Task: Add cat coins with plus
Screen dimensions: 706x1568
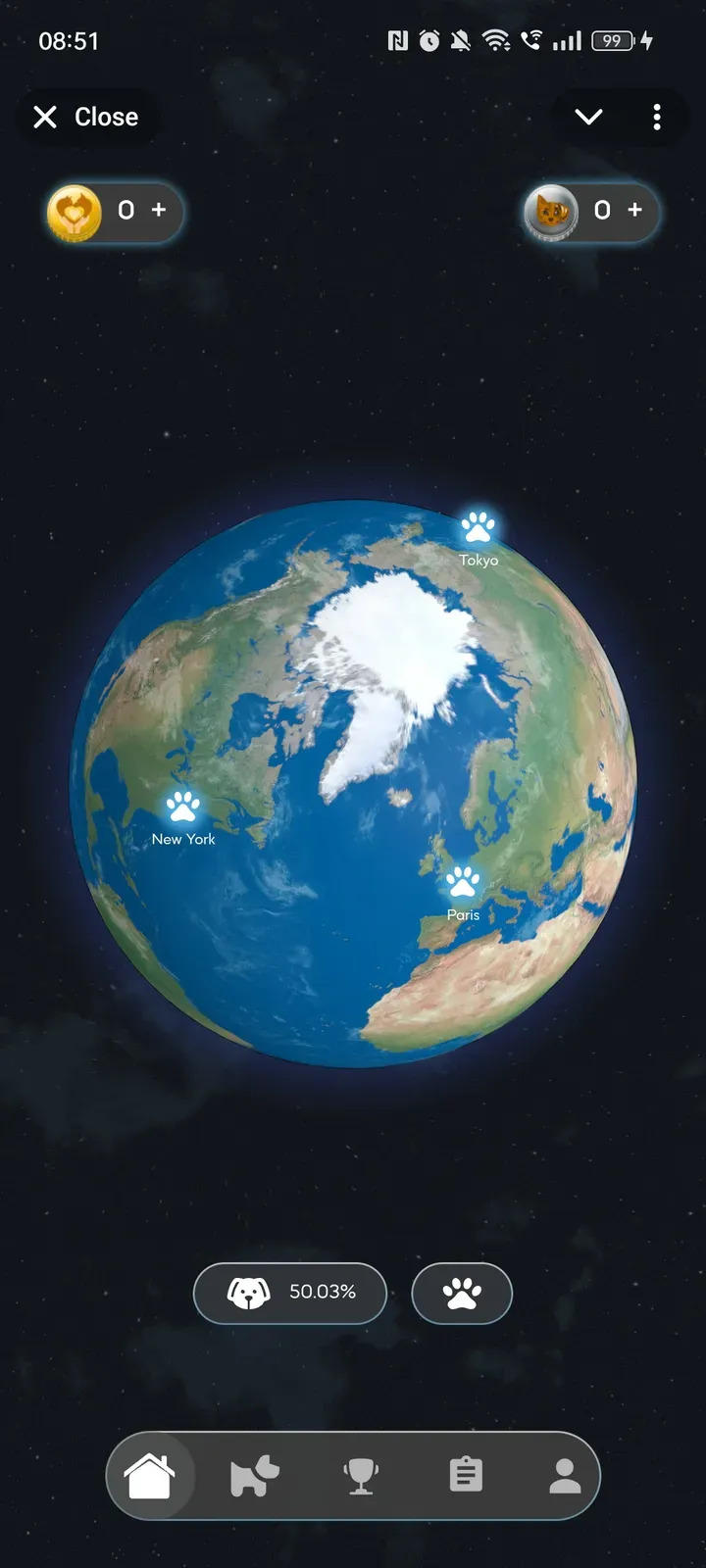Action: [634, 210]
